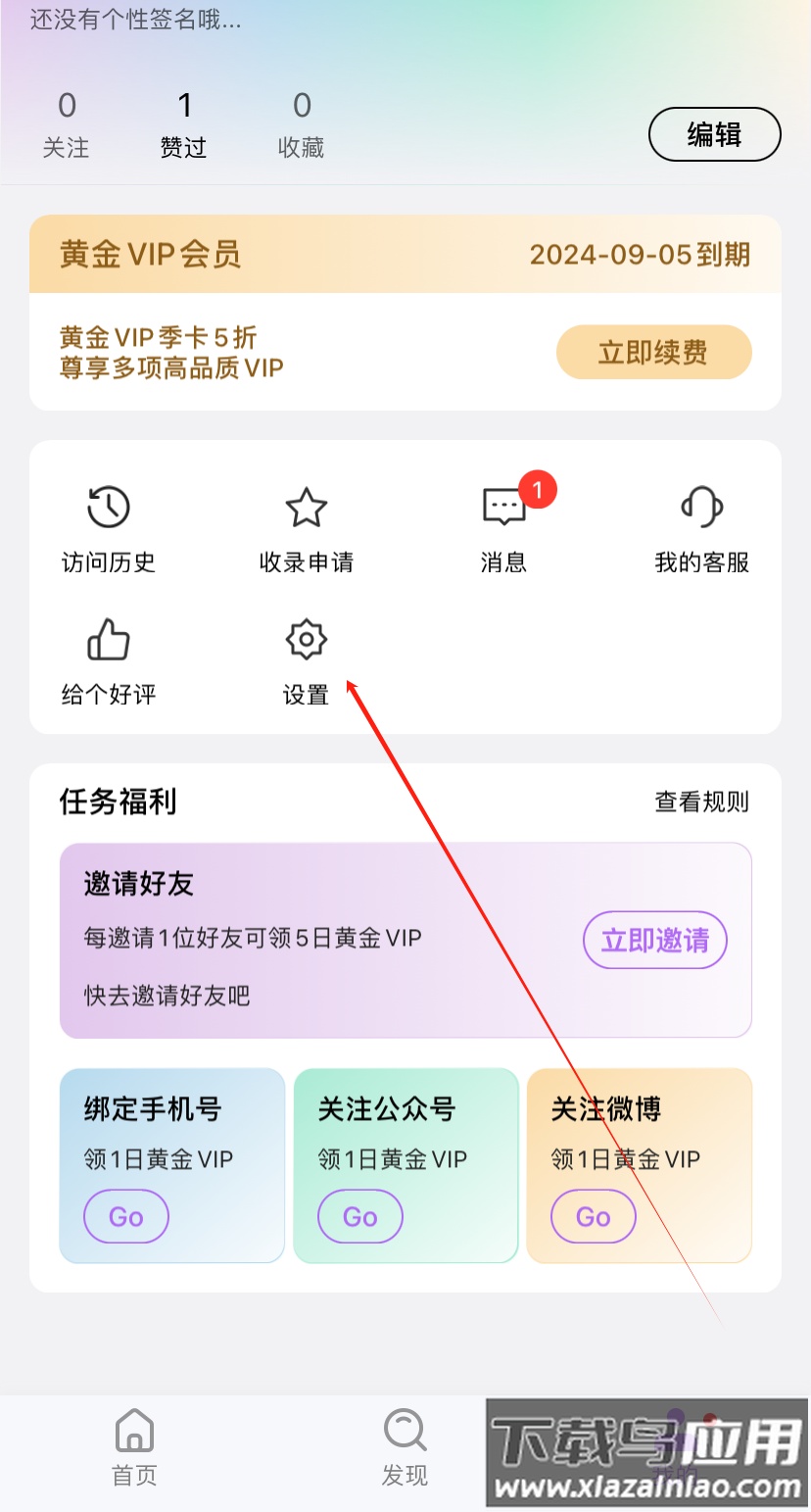Screen dimensions: 811x1512
Task: Open the 收藏 favorites list
Action: tap(301, 125)
